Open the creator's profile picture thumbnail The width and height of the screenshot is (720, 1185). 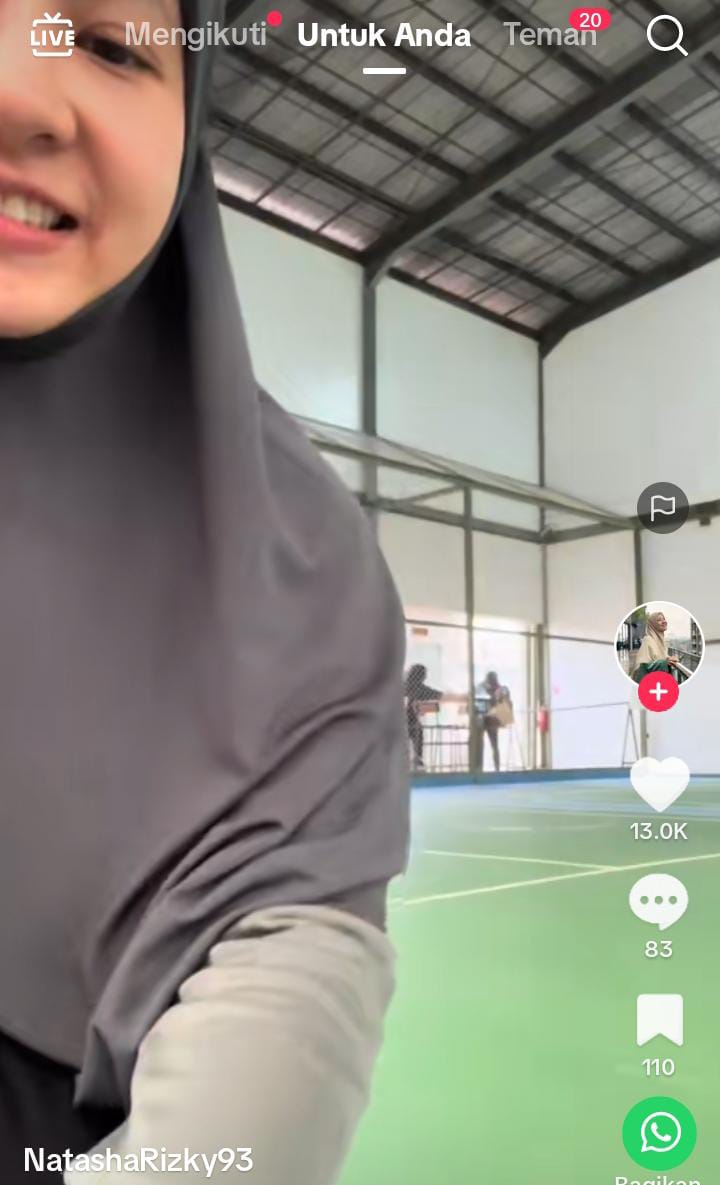(659, 645)
